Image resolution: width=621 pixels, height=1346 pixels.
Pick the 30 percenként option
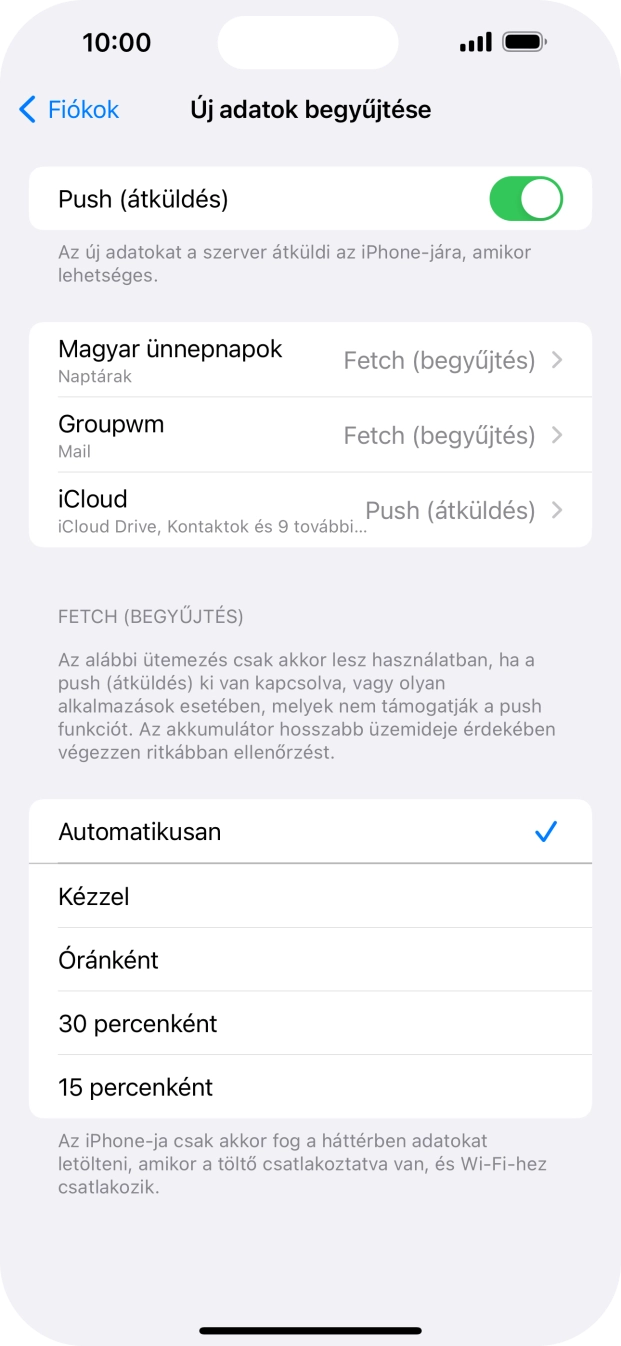click(x=310, y=1023)
